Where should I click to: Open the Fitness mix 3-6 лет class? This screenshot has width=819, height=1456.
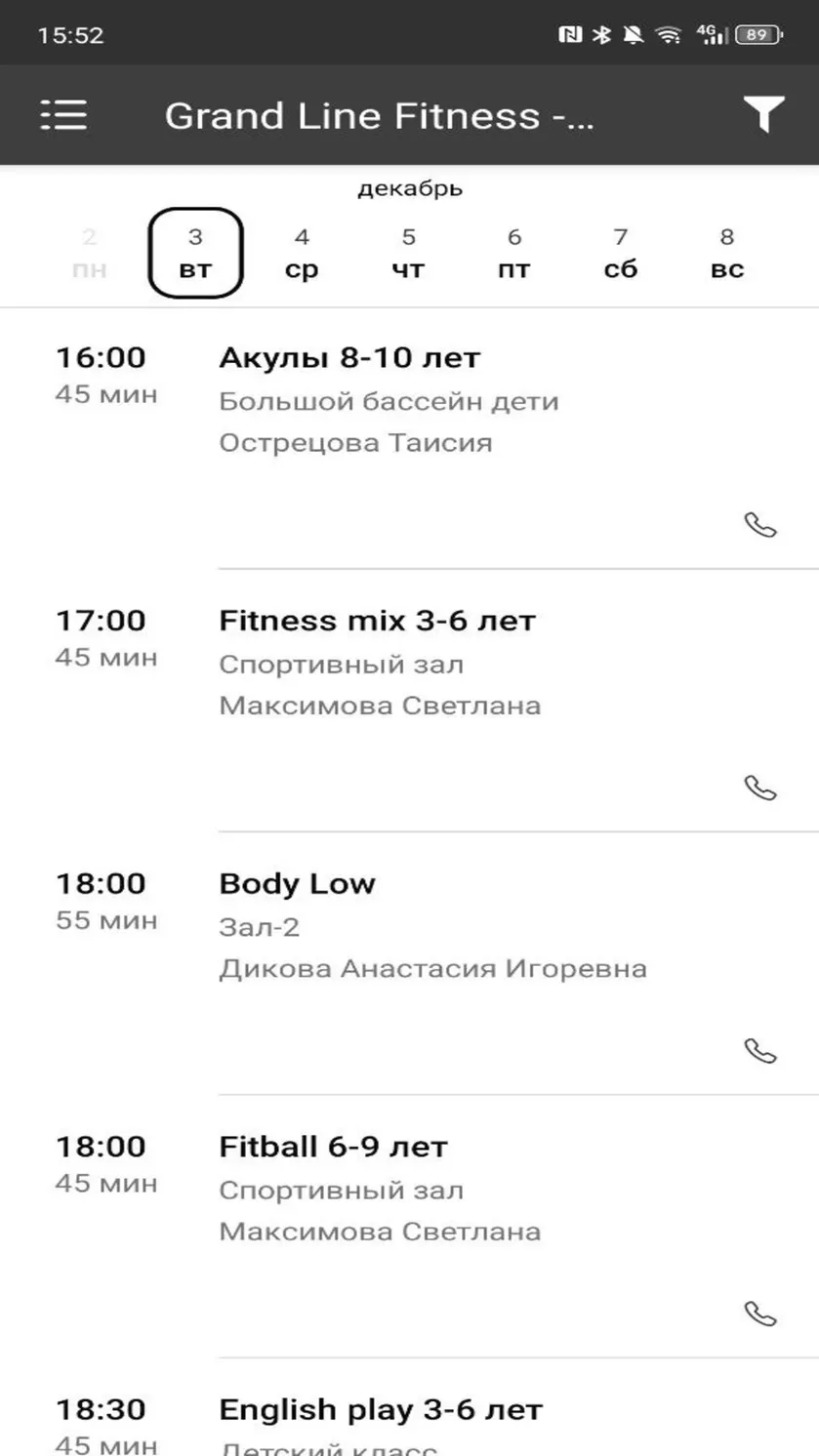[410, 701]
